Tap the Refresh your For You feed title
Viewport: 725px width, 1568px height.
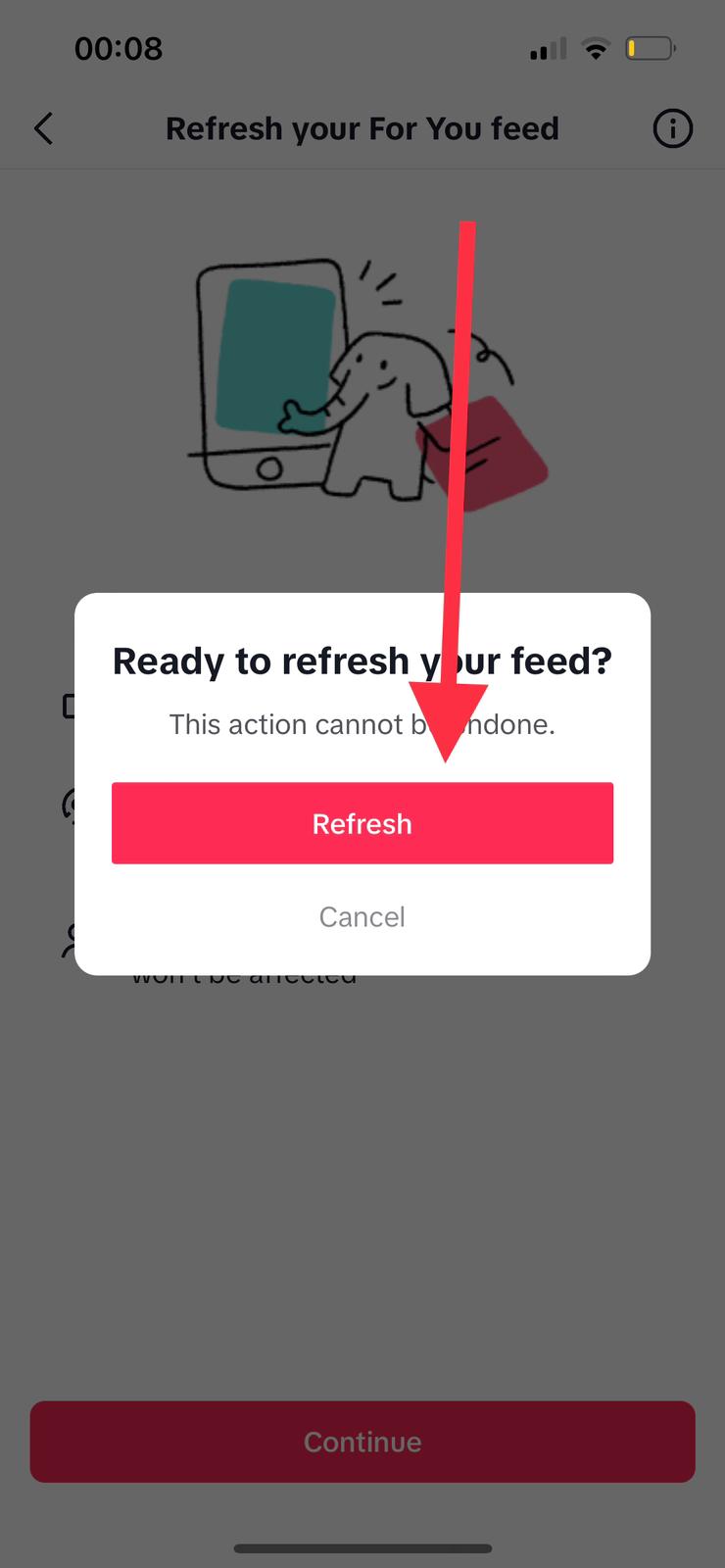pos(362,128)
